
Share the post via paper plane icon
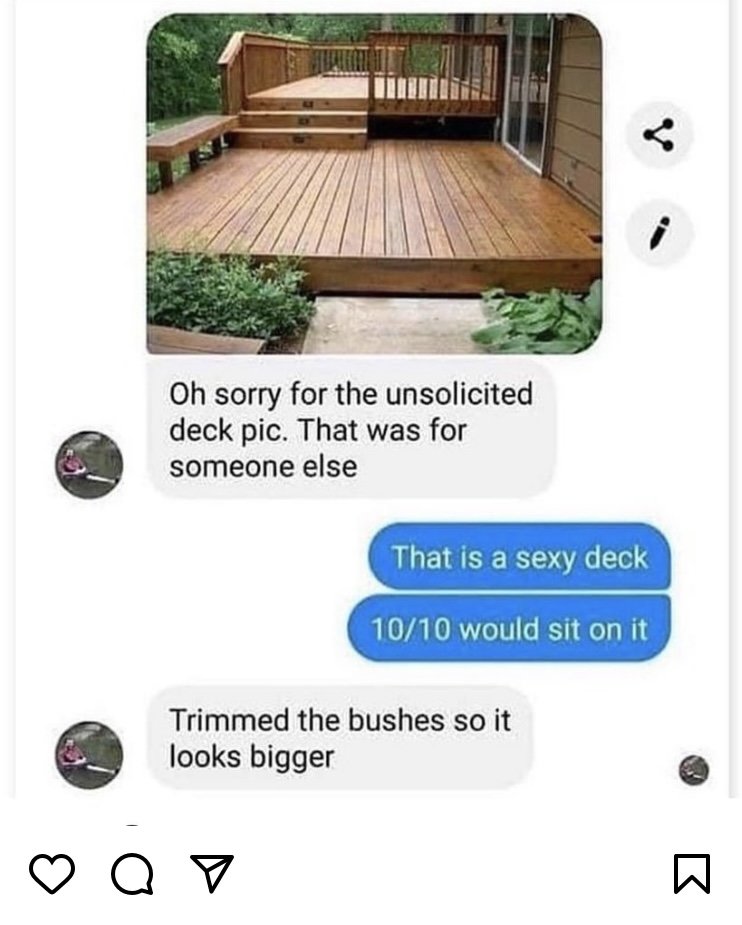[210, 873]
